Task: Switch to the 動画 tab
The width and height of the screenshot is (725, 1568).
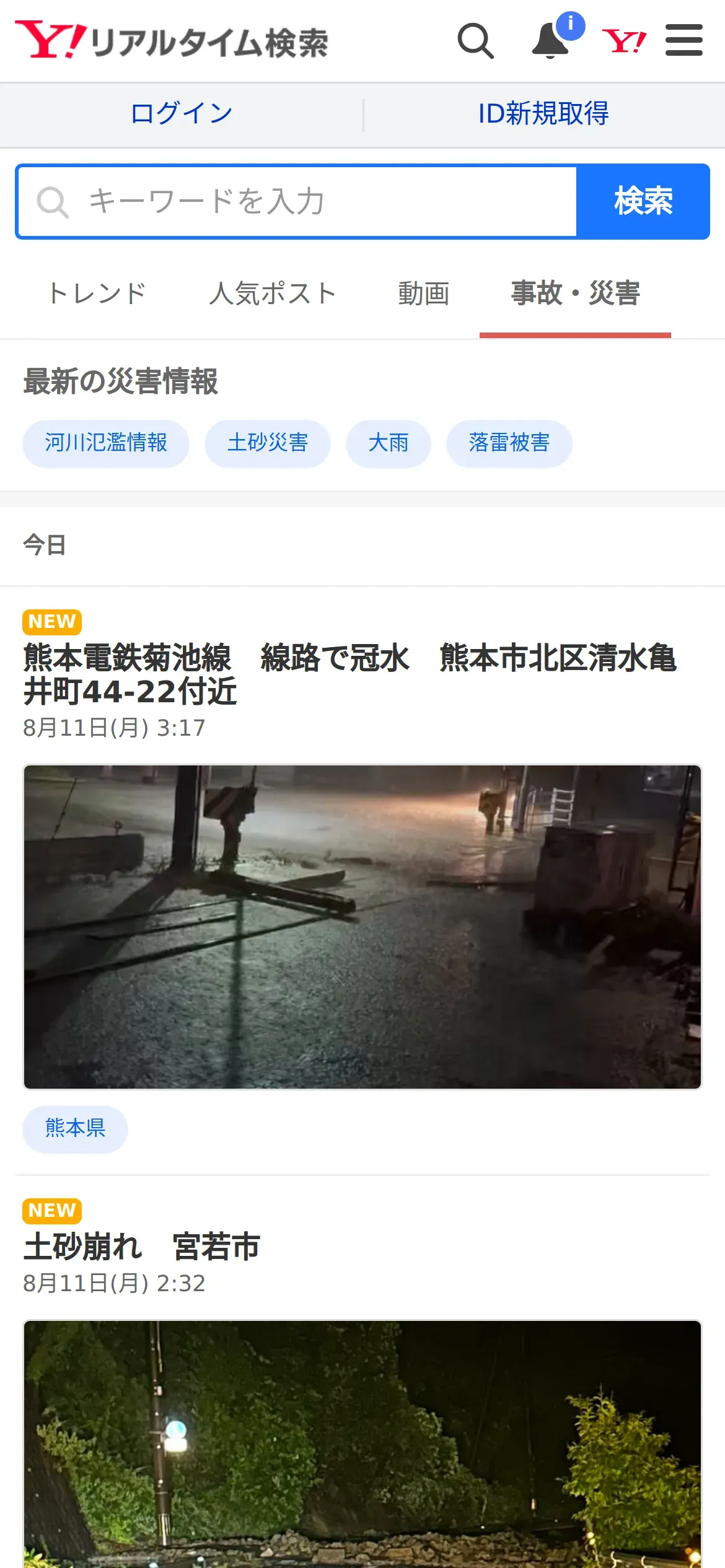Action: [424, 294]
